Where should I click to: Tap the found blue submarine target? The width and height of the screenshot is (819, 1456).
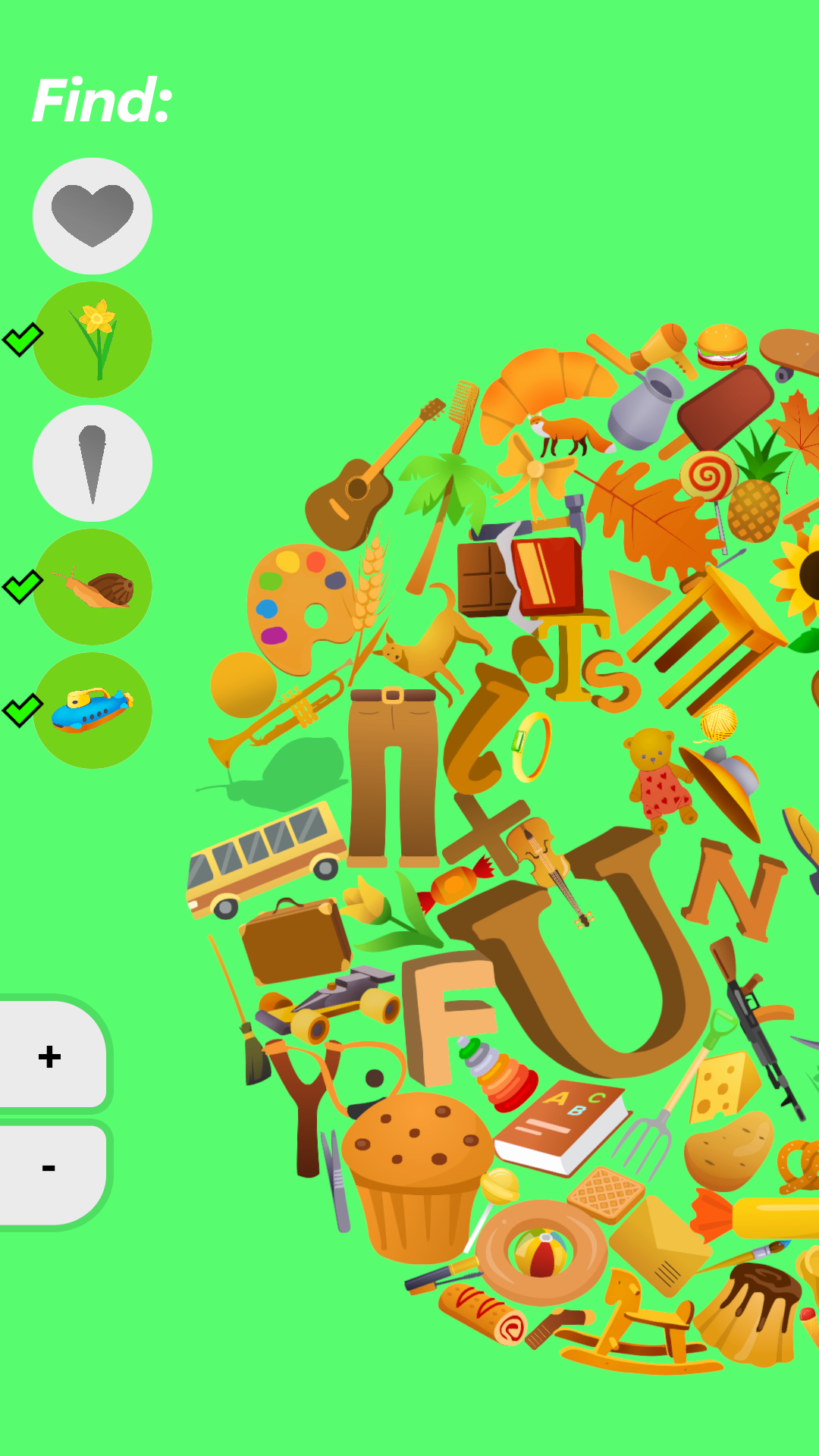(93, 711)
